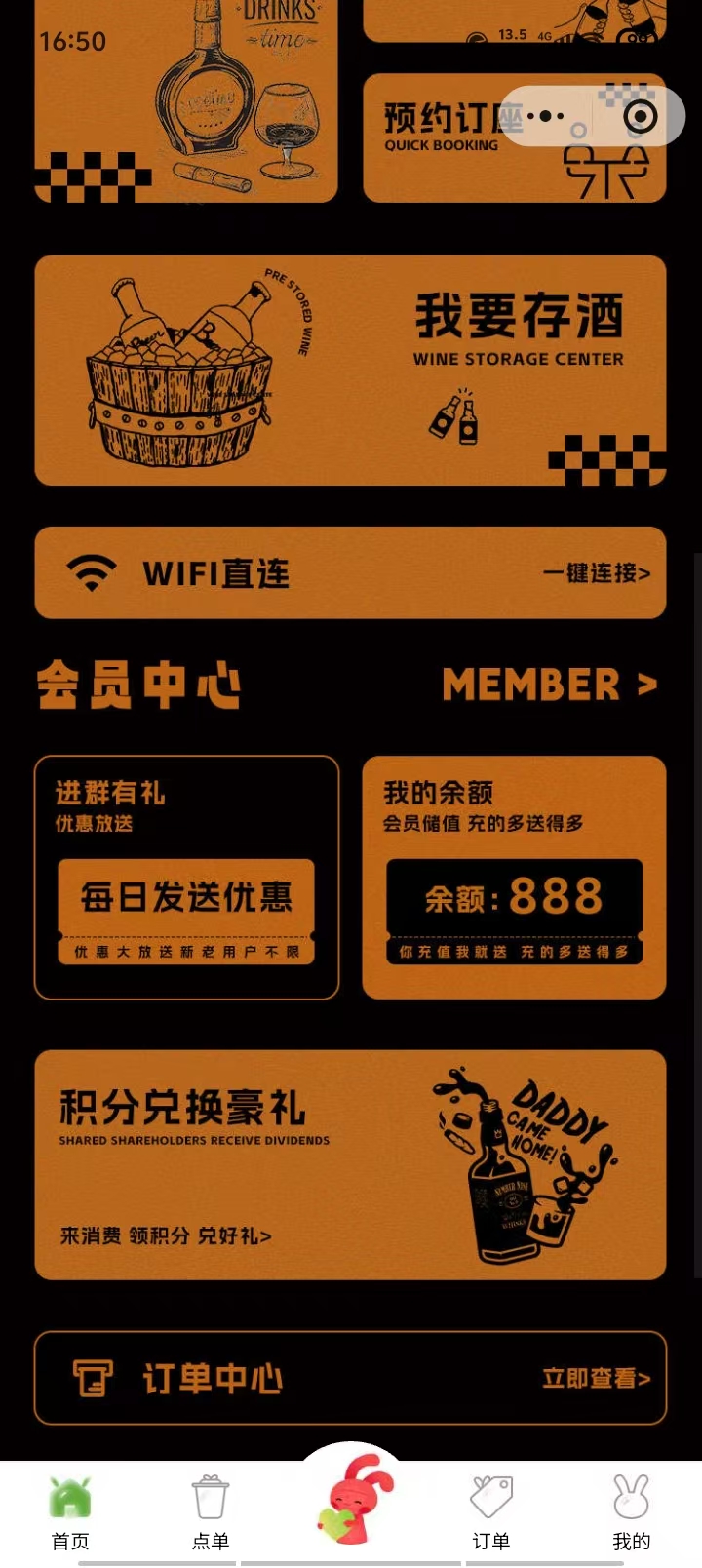Switch to the 首页 tab
The height and width of the screenshot is (1568, 702).
70,1512
